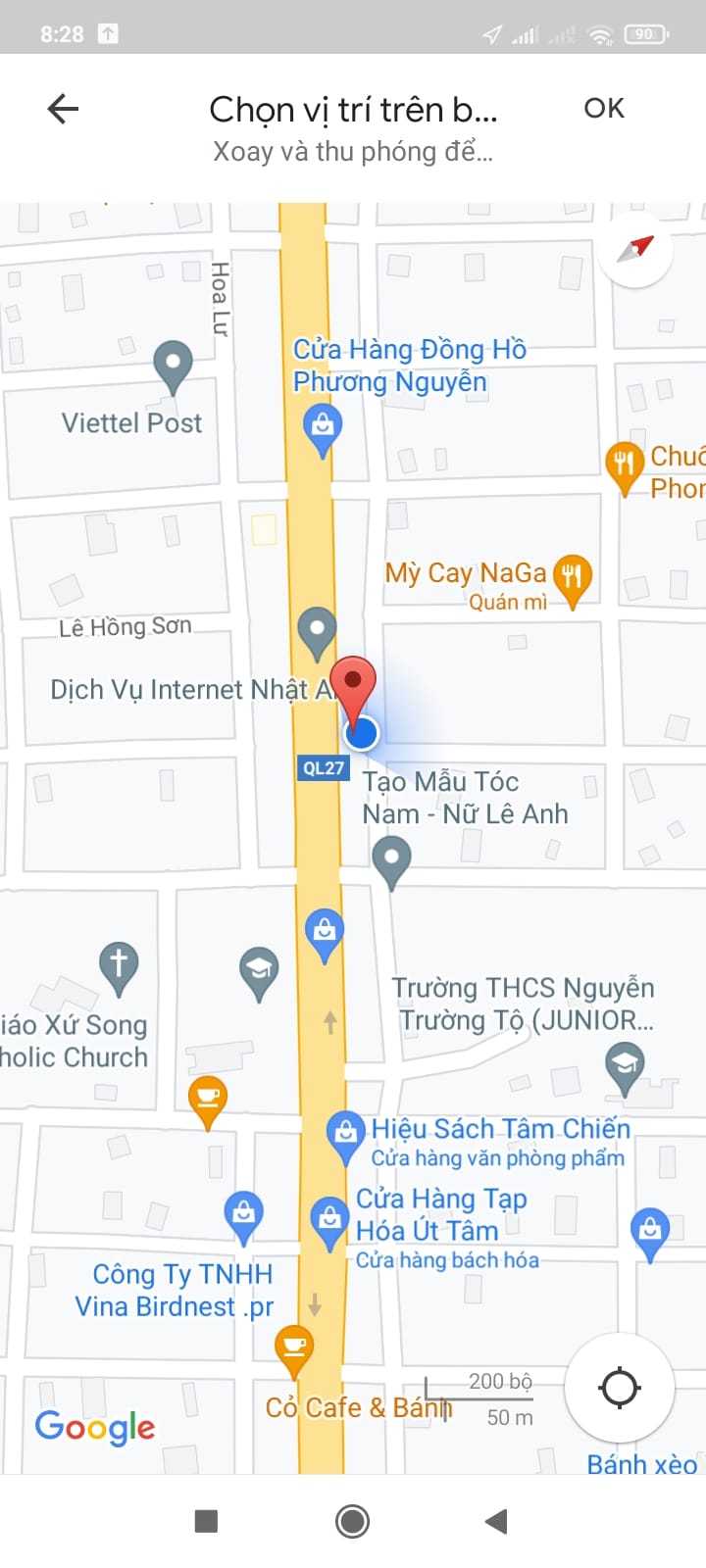Open recent apps with the square button
Viewport: 706px width, 1568px height.
[x=206, y=1521]
